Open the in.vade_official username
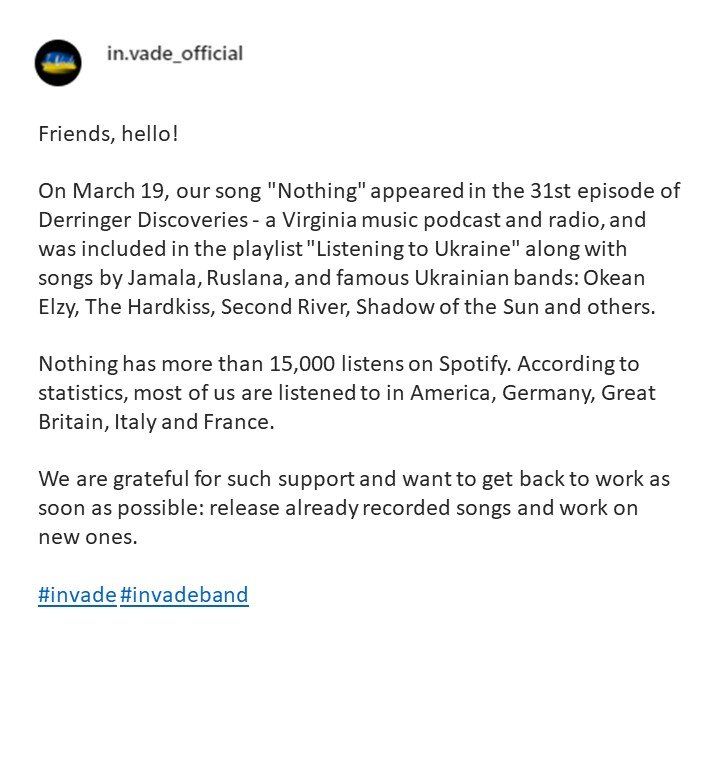This screenshot has width=720, height=768. click(174, 53)
